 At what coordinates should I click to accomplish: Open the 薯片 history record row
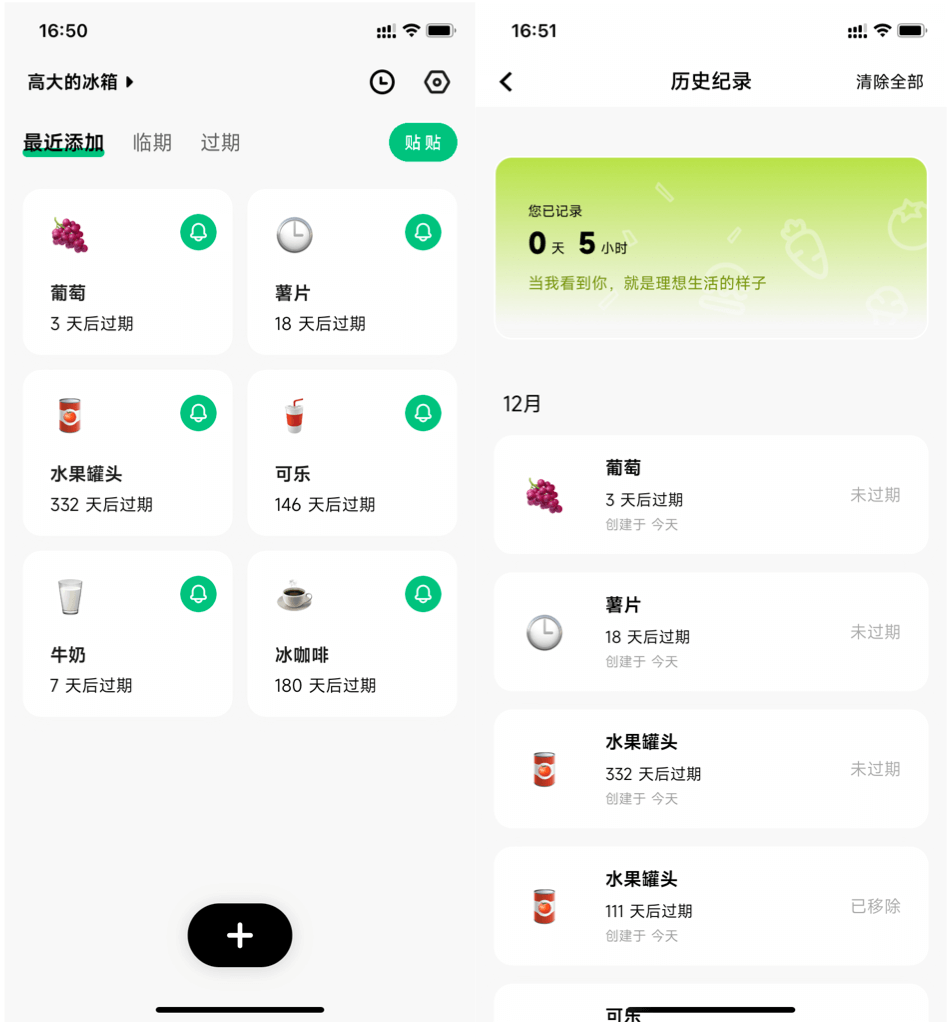pyautogui.click(x=710, y=632)
